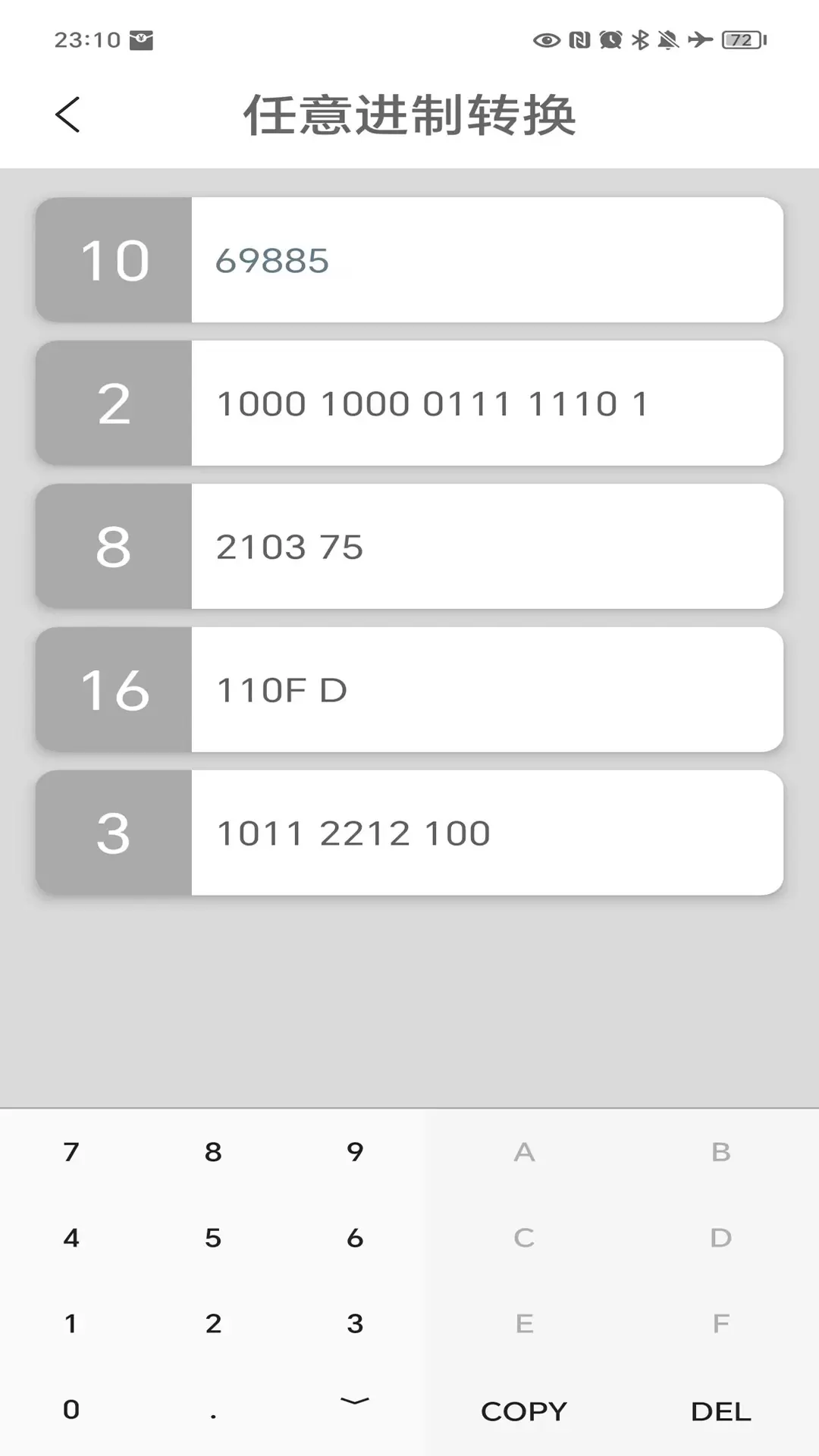Enter digit 7 on keypad
Image resolution: width=819 pixels, height=1456 pixels.
[x=71, y=1152]
